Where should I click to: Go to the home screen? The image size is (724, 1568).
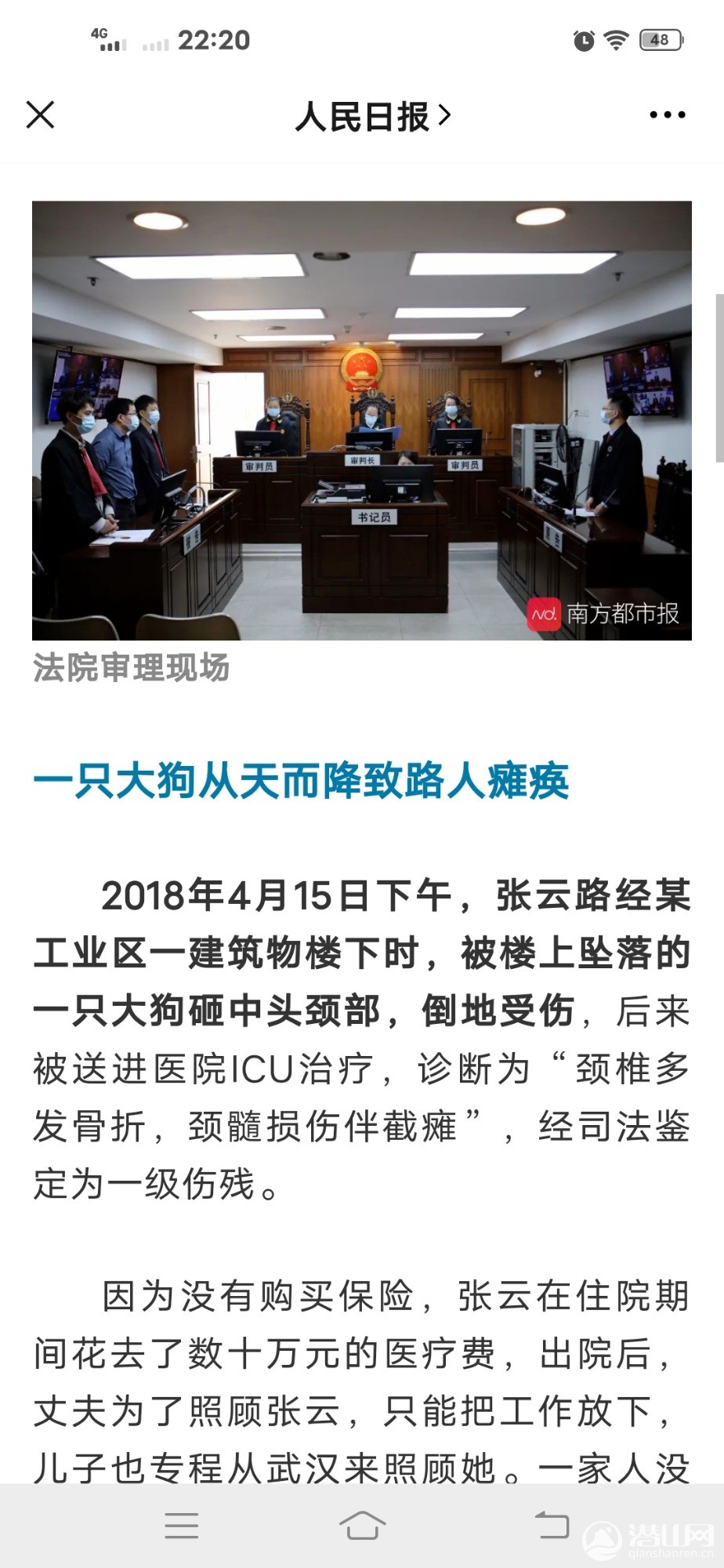pyautogui.click(x=362, y=1525)
